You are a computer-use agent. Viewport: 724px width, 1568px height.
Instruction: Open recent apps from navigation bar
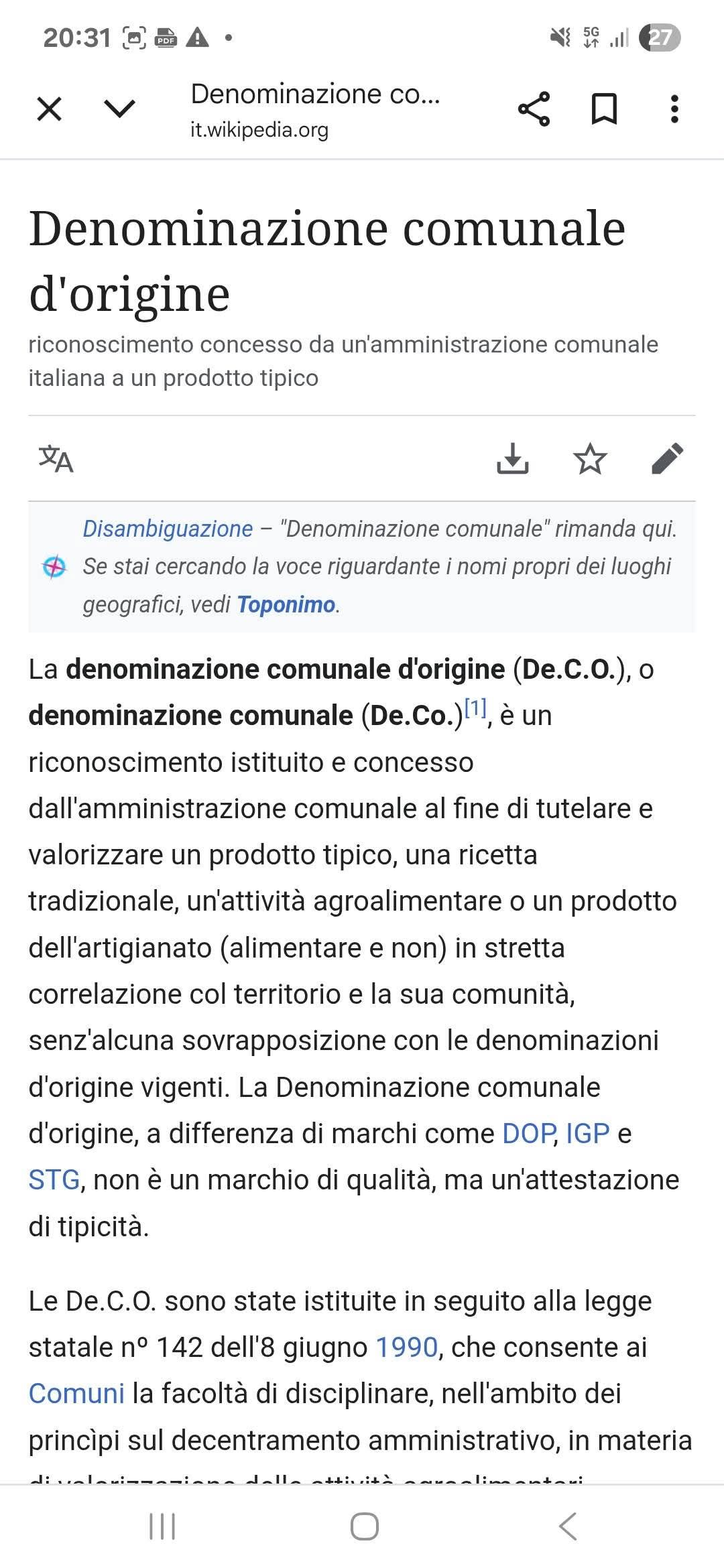pos(162,1526)
